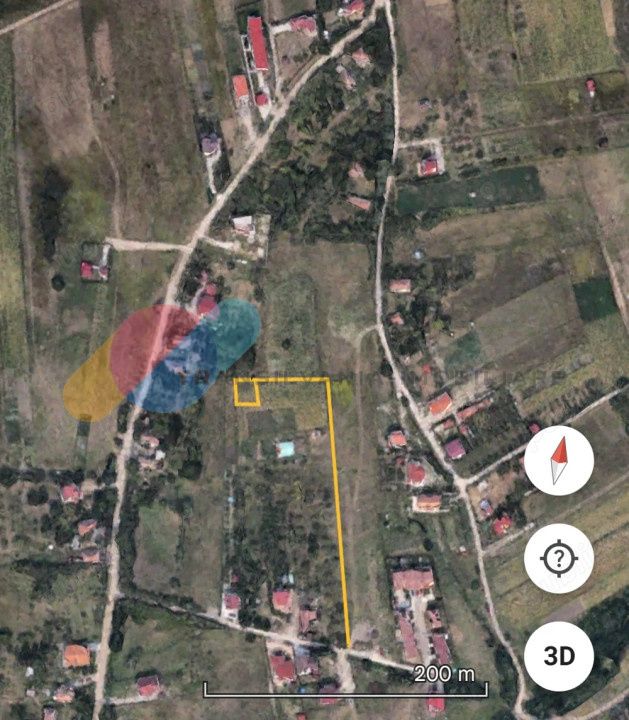Tap the compass to reset north
Image resolution: width=629 pixels, height=720 pixels.
click(x=559, y=460)
